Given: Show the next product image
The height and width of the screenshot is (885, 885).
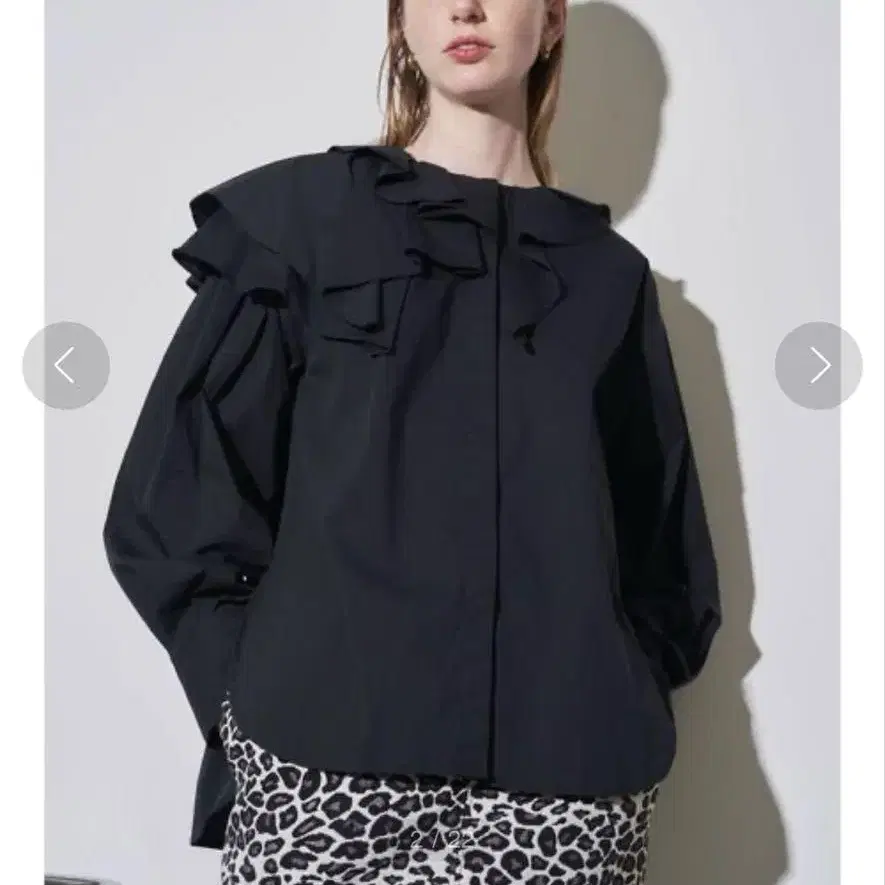Looking at the screenshot, I should coord(818,365).
